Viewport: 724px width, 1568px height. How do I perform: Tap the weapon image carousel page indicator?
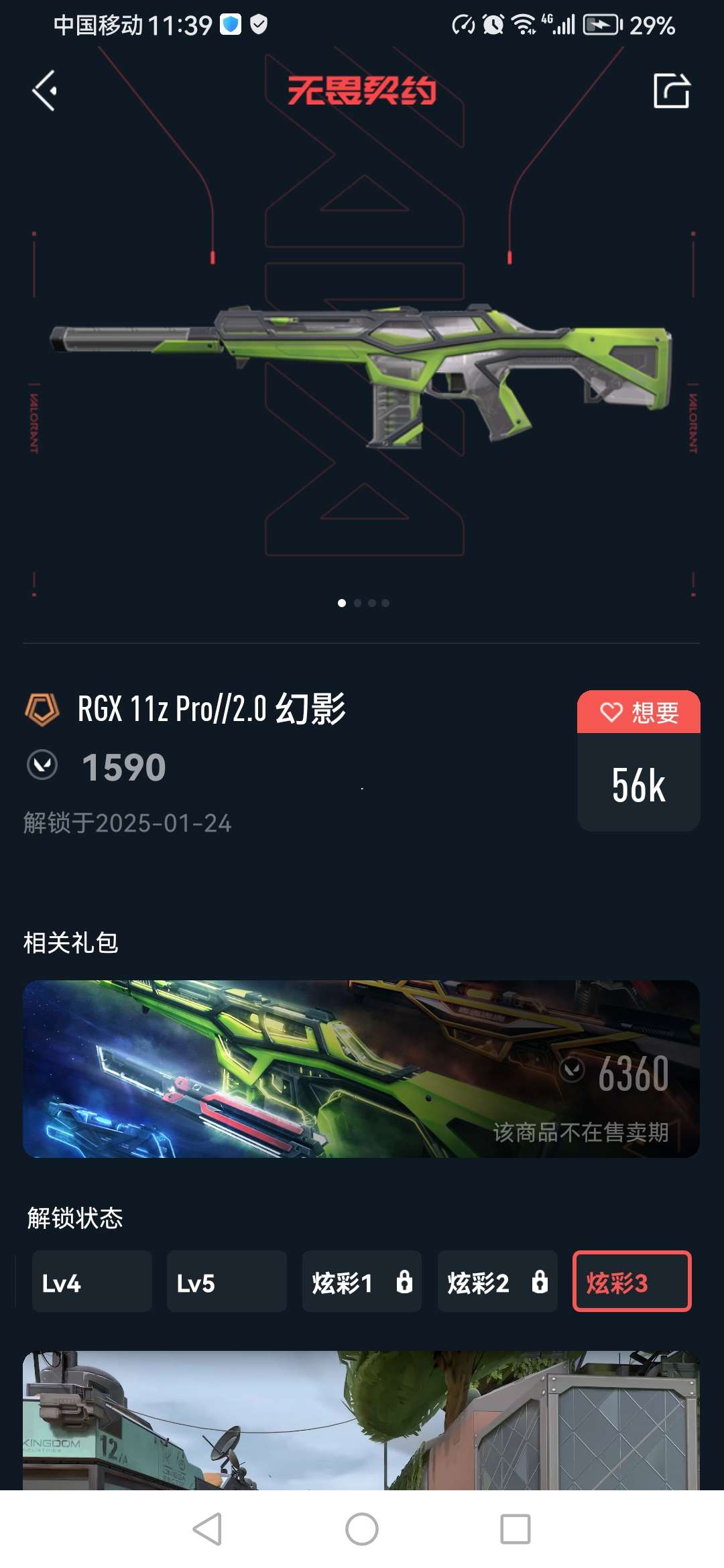point(363,603)
